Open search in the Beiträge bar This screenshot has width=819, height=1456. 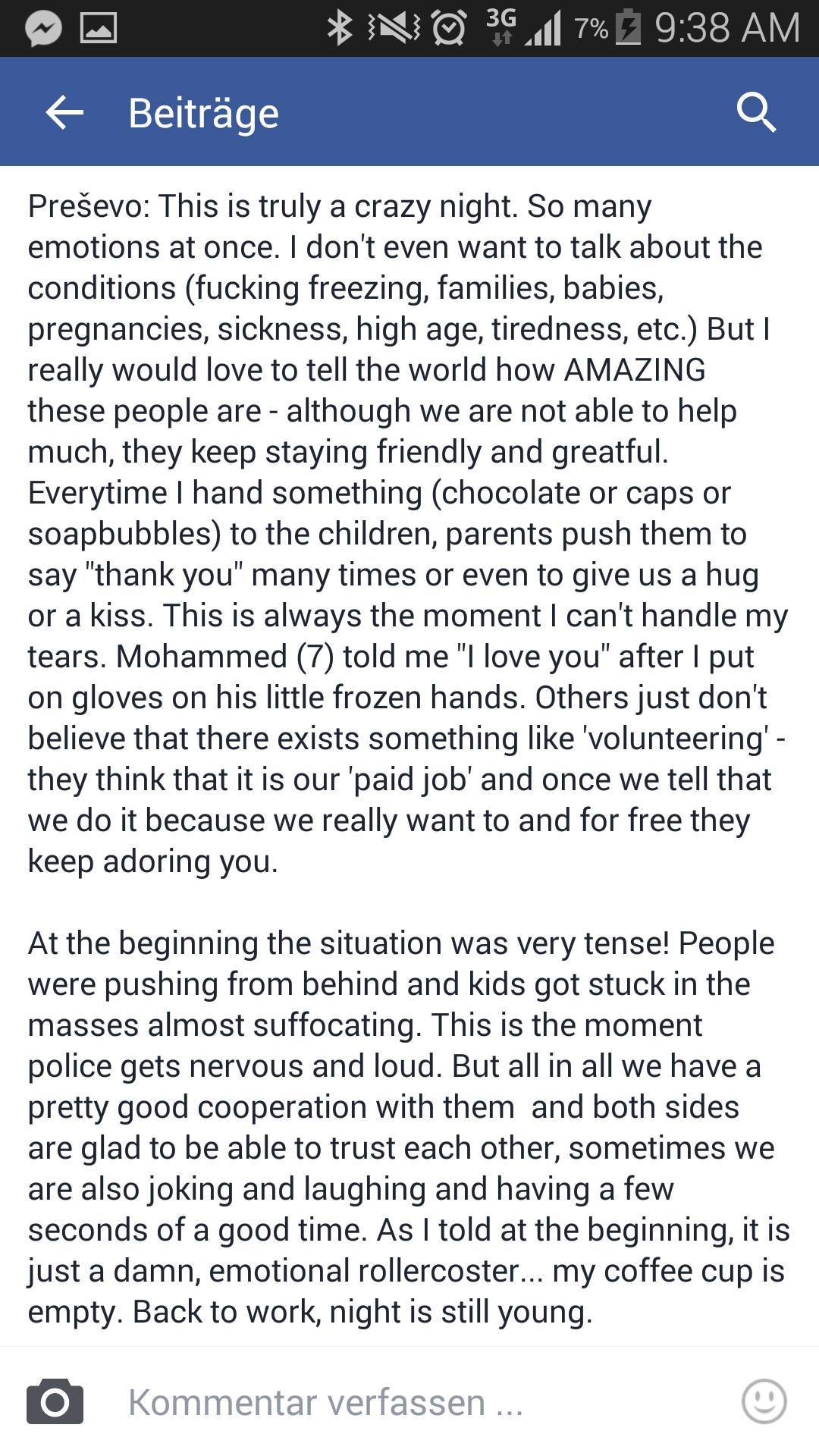coord(756,113)
